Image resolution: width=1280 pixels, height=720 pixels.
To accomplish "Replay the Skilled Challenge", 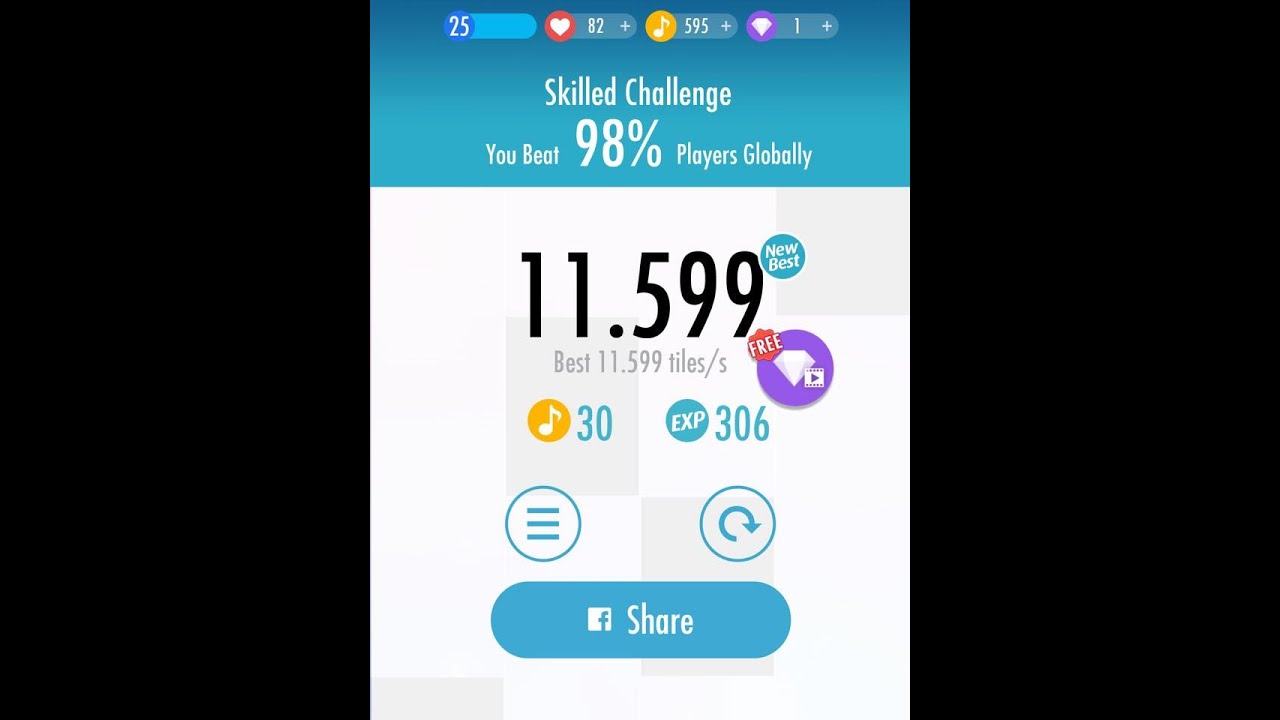I will click(x=737, y=523).
